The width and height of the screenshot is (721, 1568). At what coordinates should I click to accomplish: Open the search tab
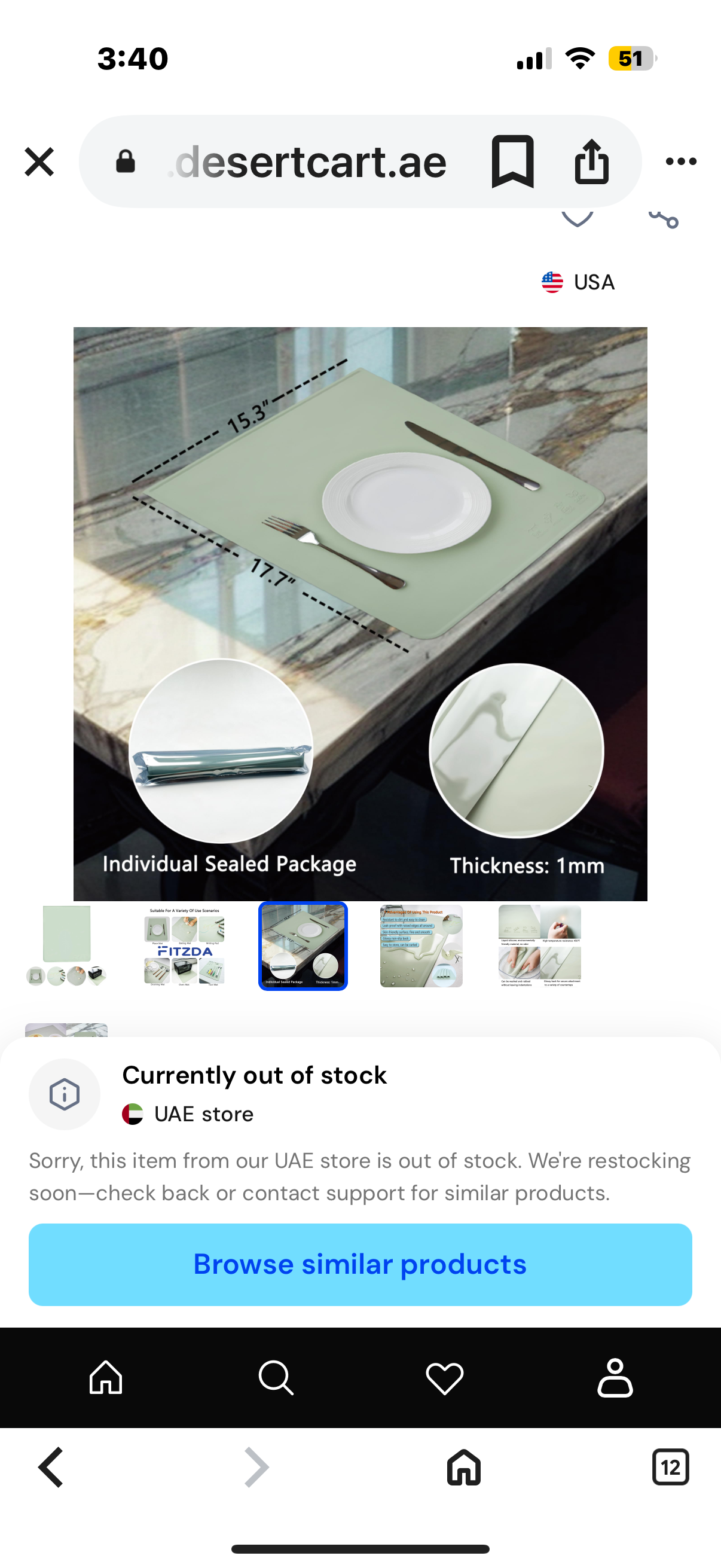point(276,1377)
